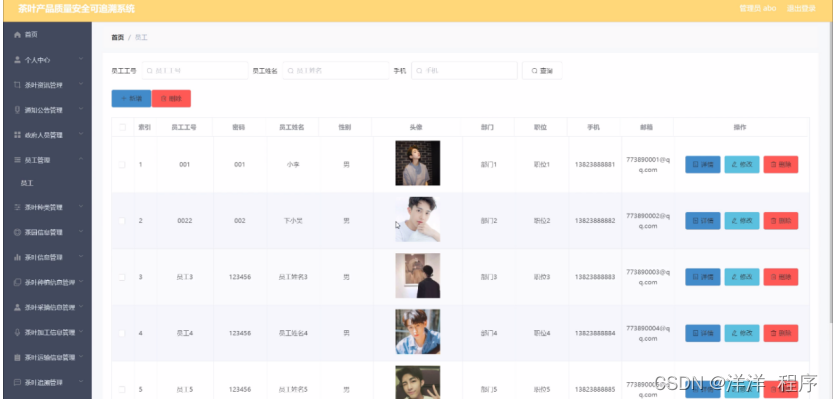Expand 茶叶信息管理 menu
This screenshot has width=833, height=402.
(43, 257)
